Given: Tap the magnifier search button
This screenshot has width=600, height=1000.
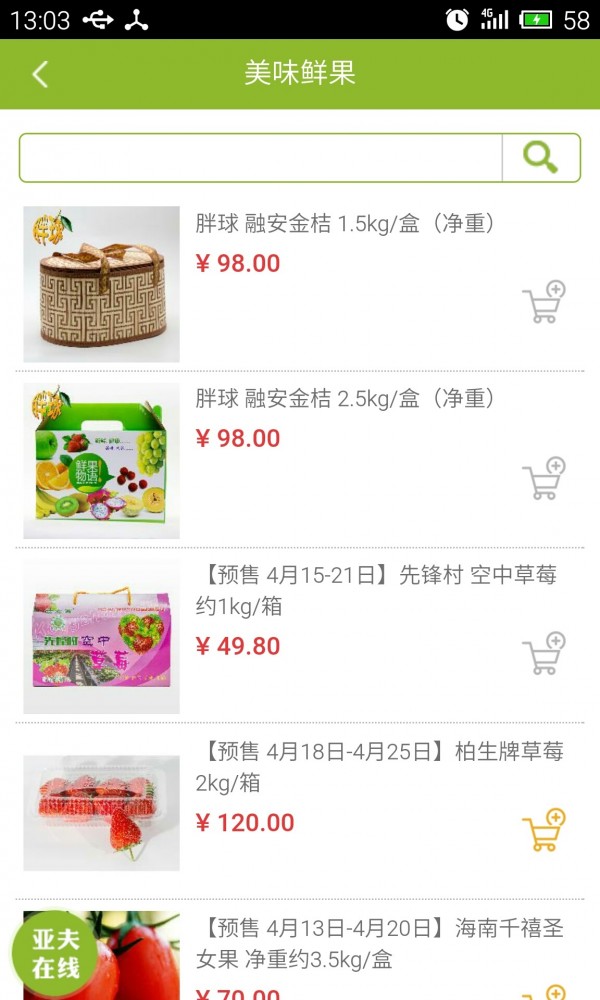Looking at the screenshot, I should point(541,158).
